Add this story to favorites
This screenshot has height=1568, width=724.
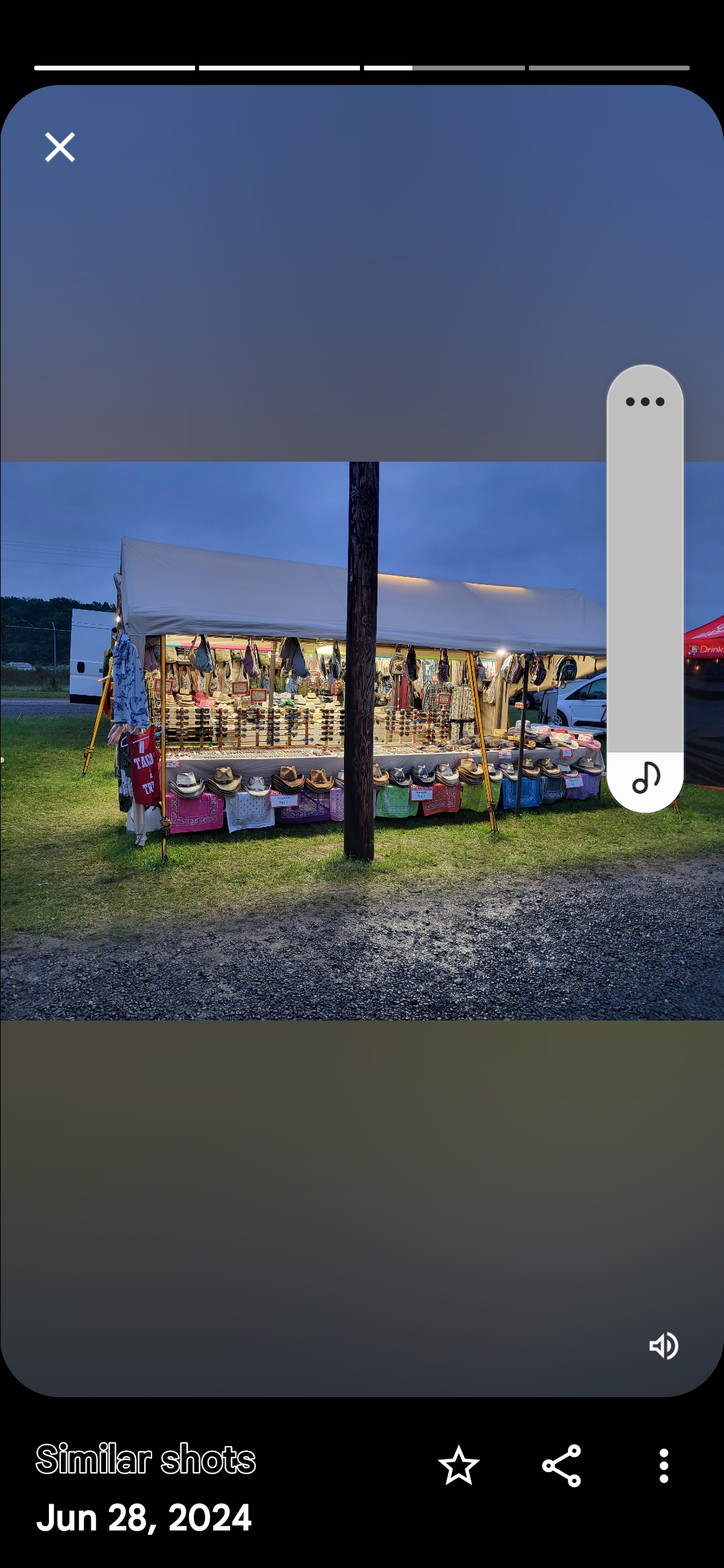click(459, 1465)
